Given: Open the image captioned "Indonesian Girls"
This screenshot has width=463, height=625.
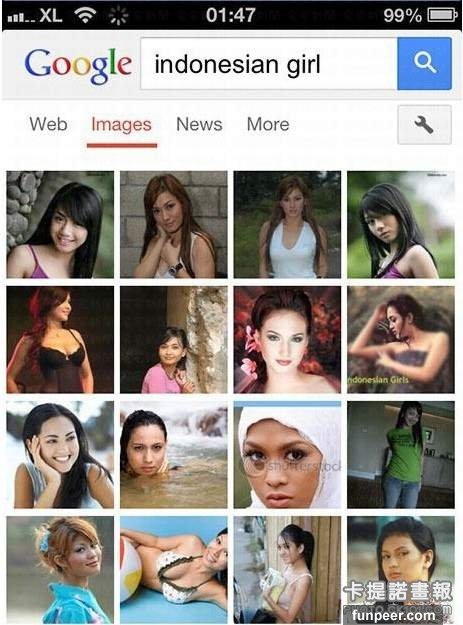Looking at the screenshot, I should coord(401,340).
